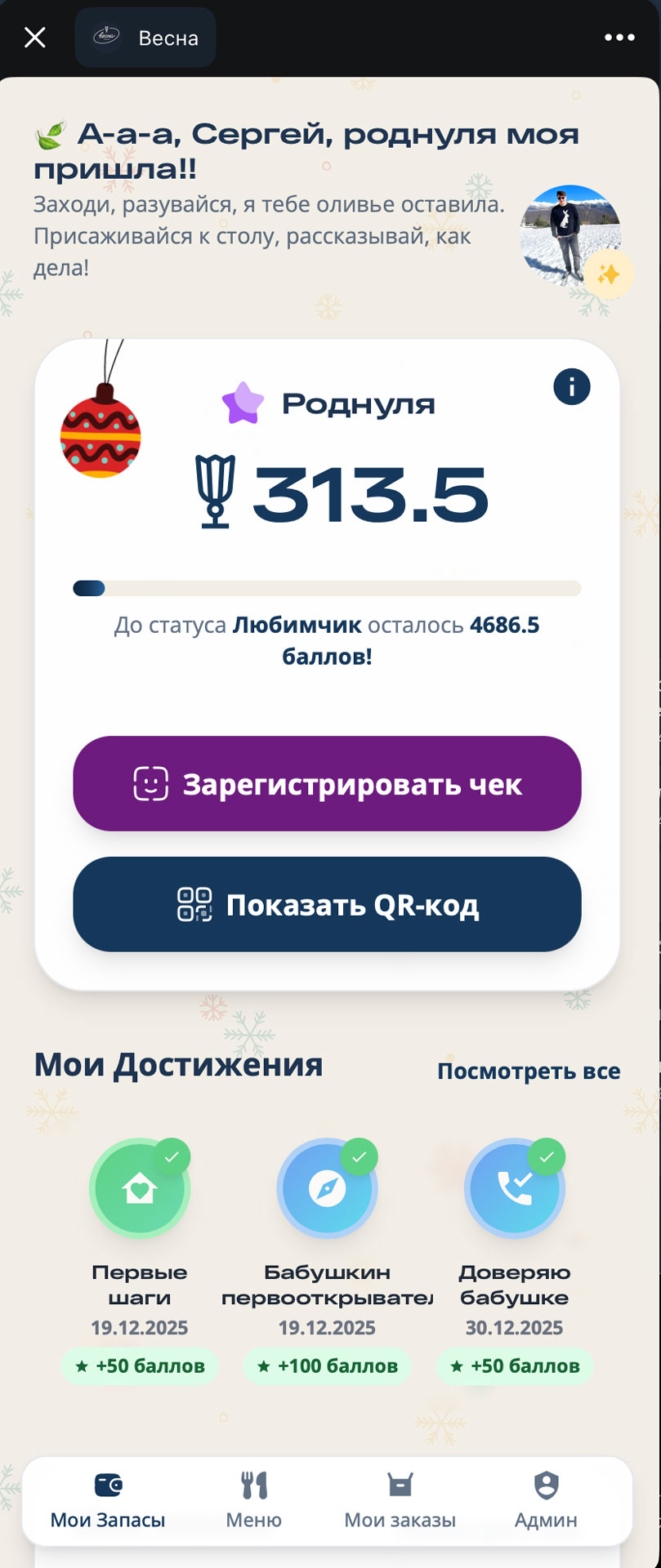Screen dimensions: 661x1568
Task: Switch to the Меню tab
Action: [x=254, y=1501]
